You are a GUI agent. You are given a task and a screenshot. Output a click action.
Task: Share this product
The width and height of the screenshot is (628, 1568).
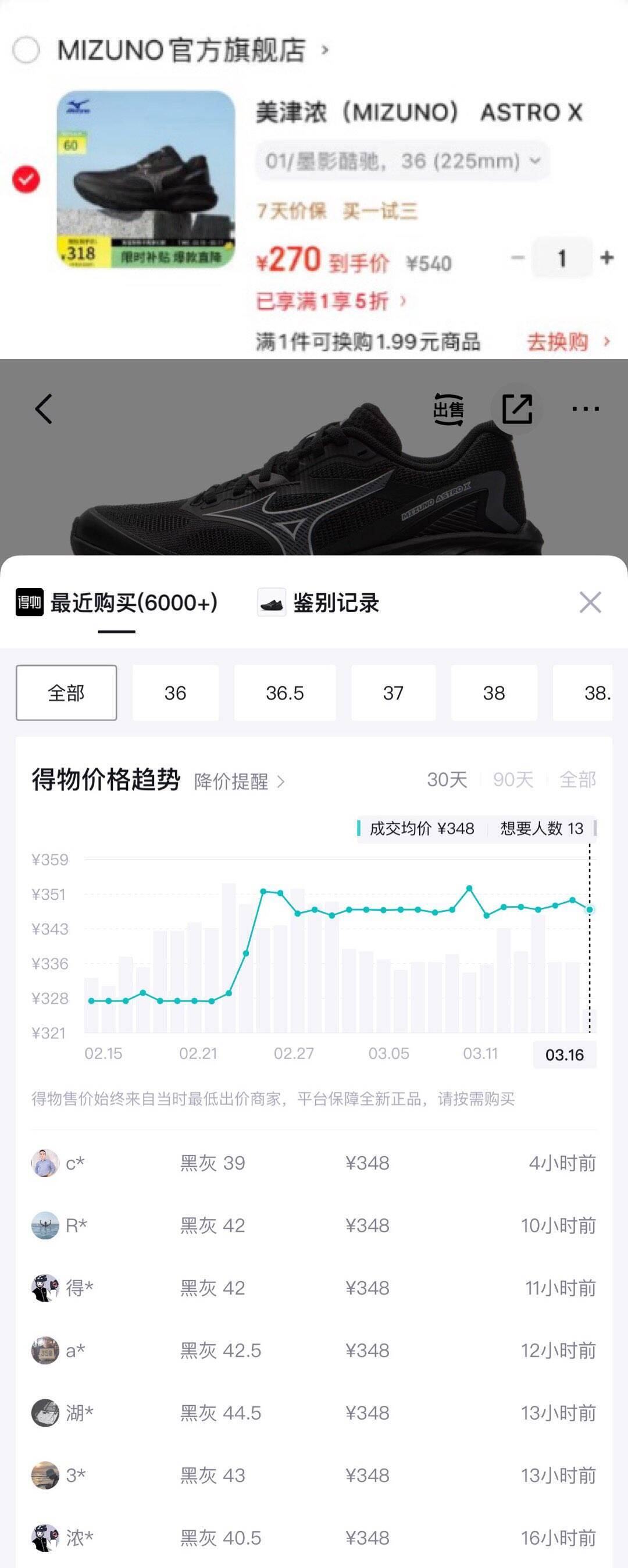point(518,409)
